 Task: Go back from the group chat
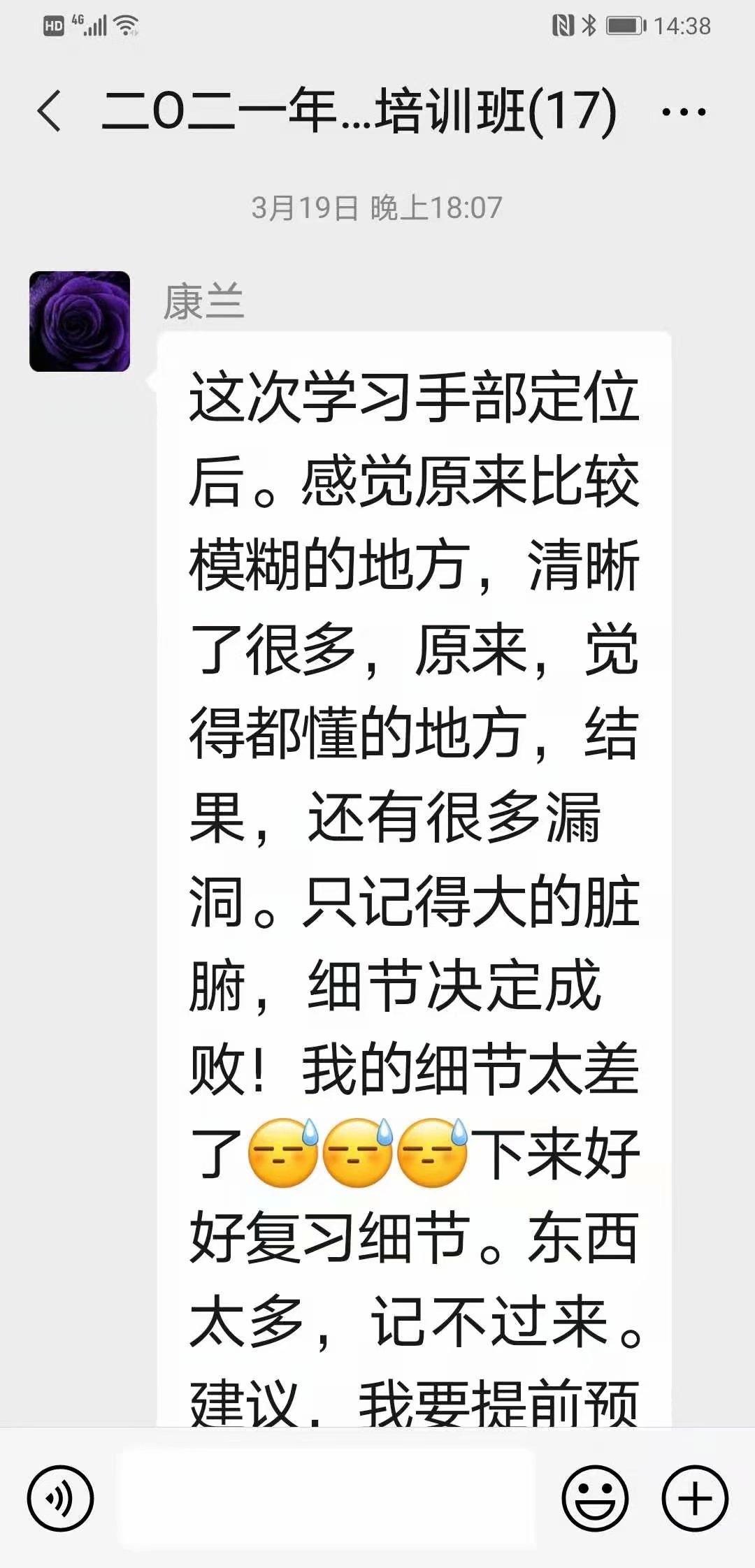pos(50,111)
